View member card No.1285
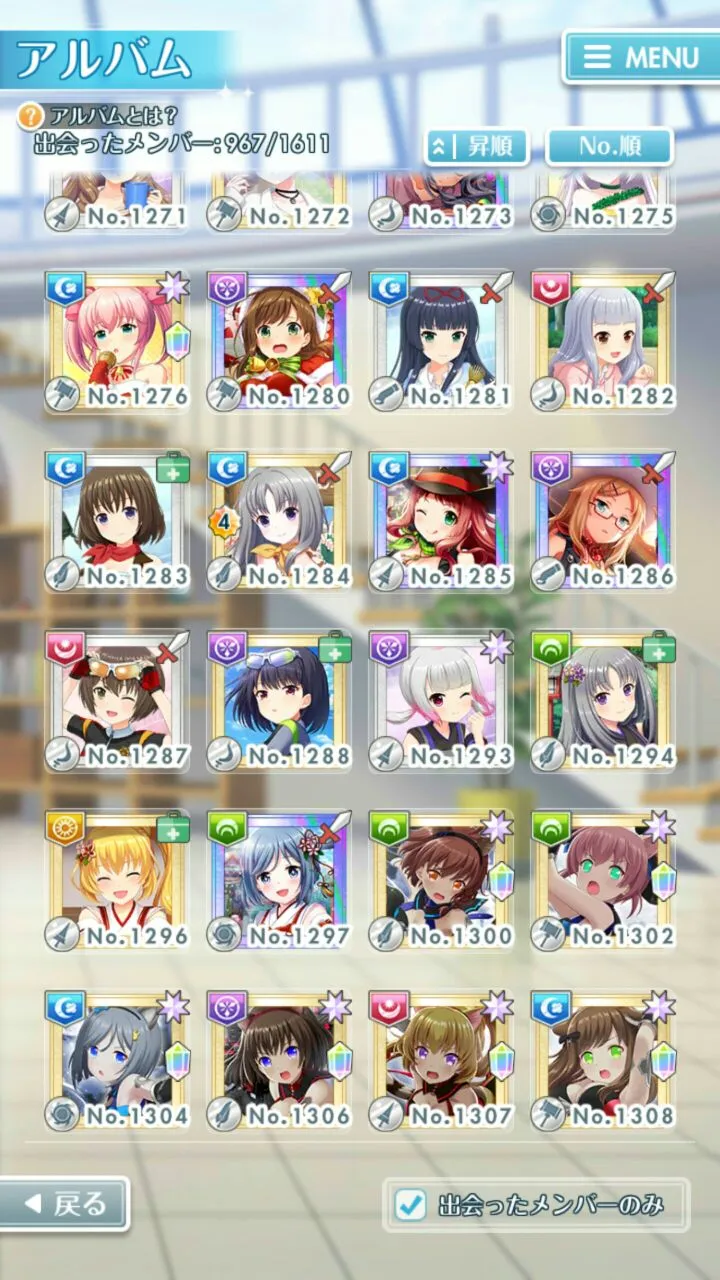720x1280 pixels. coord(442,520)
